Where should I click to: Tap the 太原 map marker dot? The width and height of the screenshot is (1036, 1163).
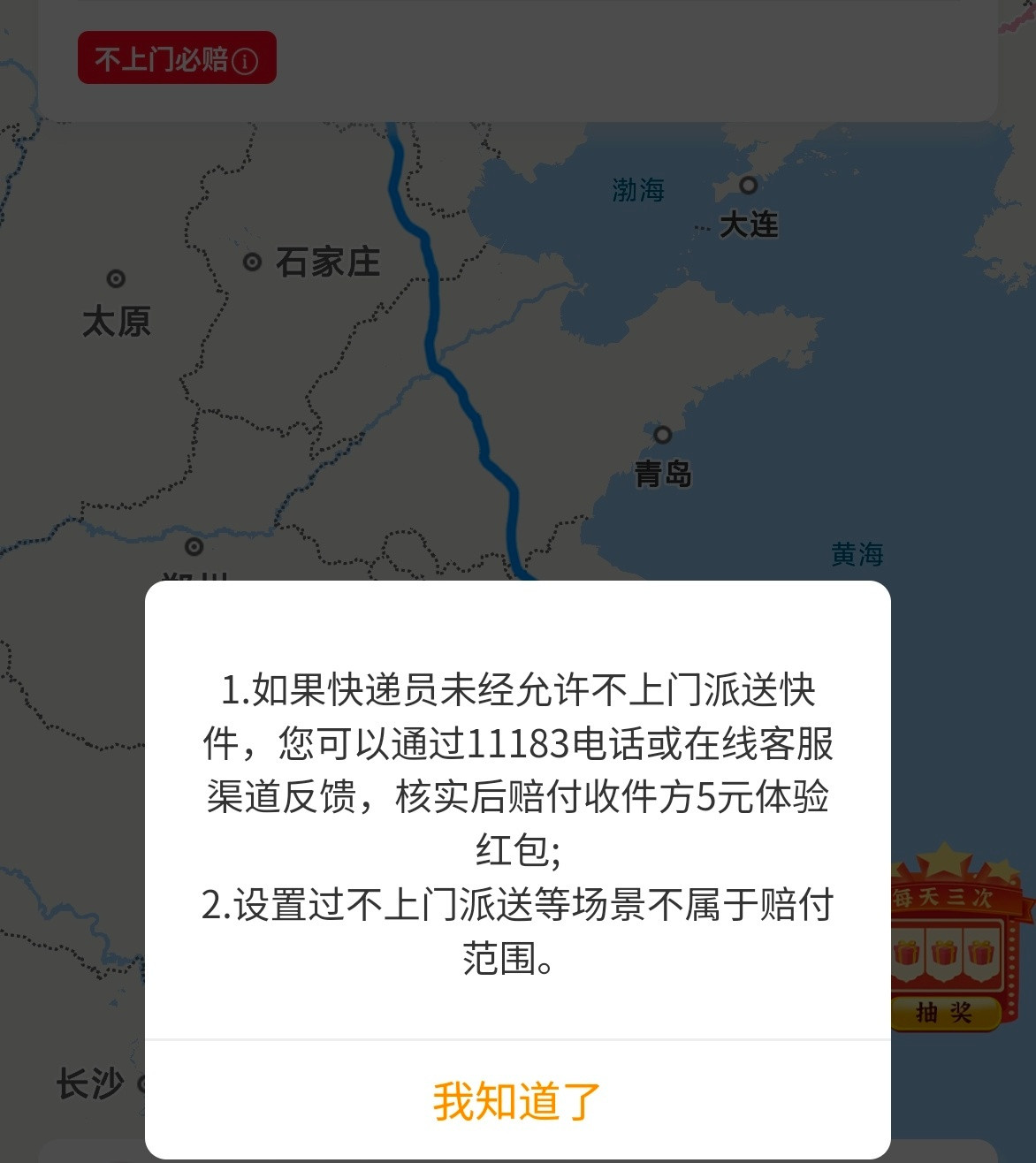[x=114, y=278]
